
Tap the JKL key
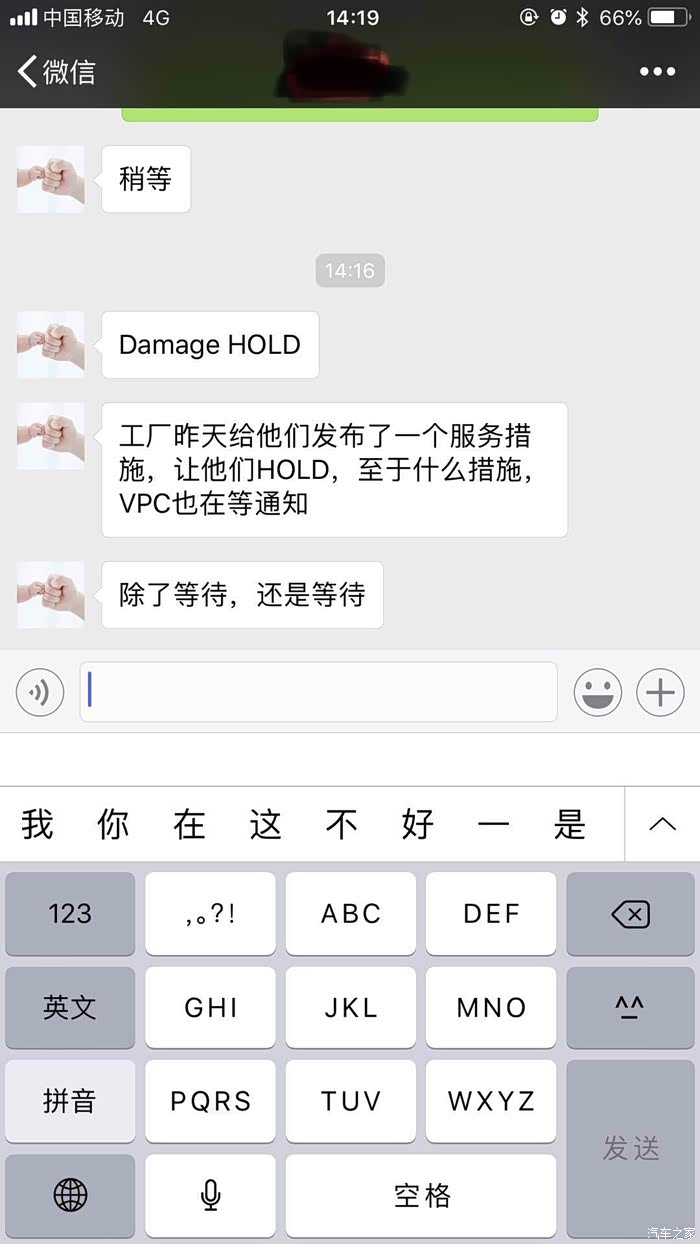point(351,1007)
